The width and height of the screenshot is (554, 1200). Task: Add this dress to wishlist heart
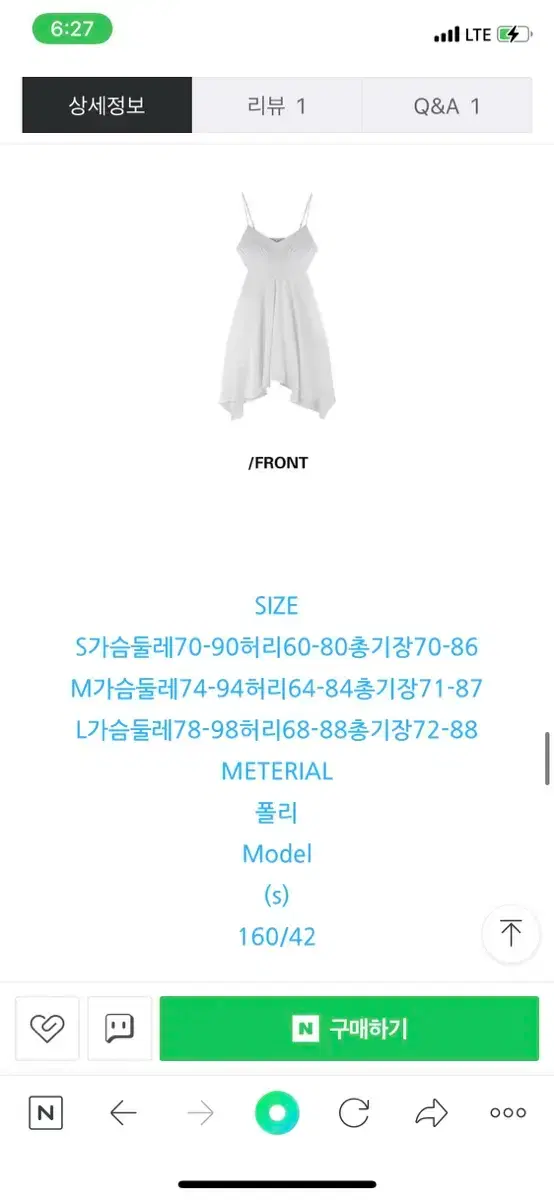click(47, 1028)
